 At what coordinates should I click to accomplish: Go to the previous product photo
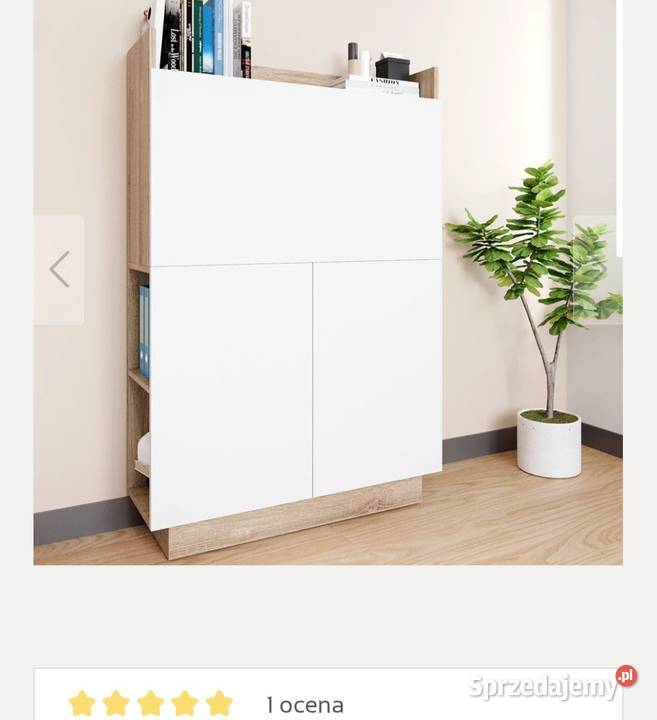point(59,270)
